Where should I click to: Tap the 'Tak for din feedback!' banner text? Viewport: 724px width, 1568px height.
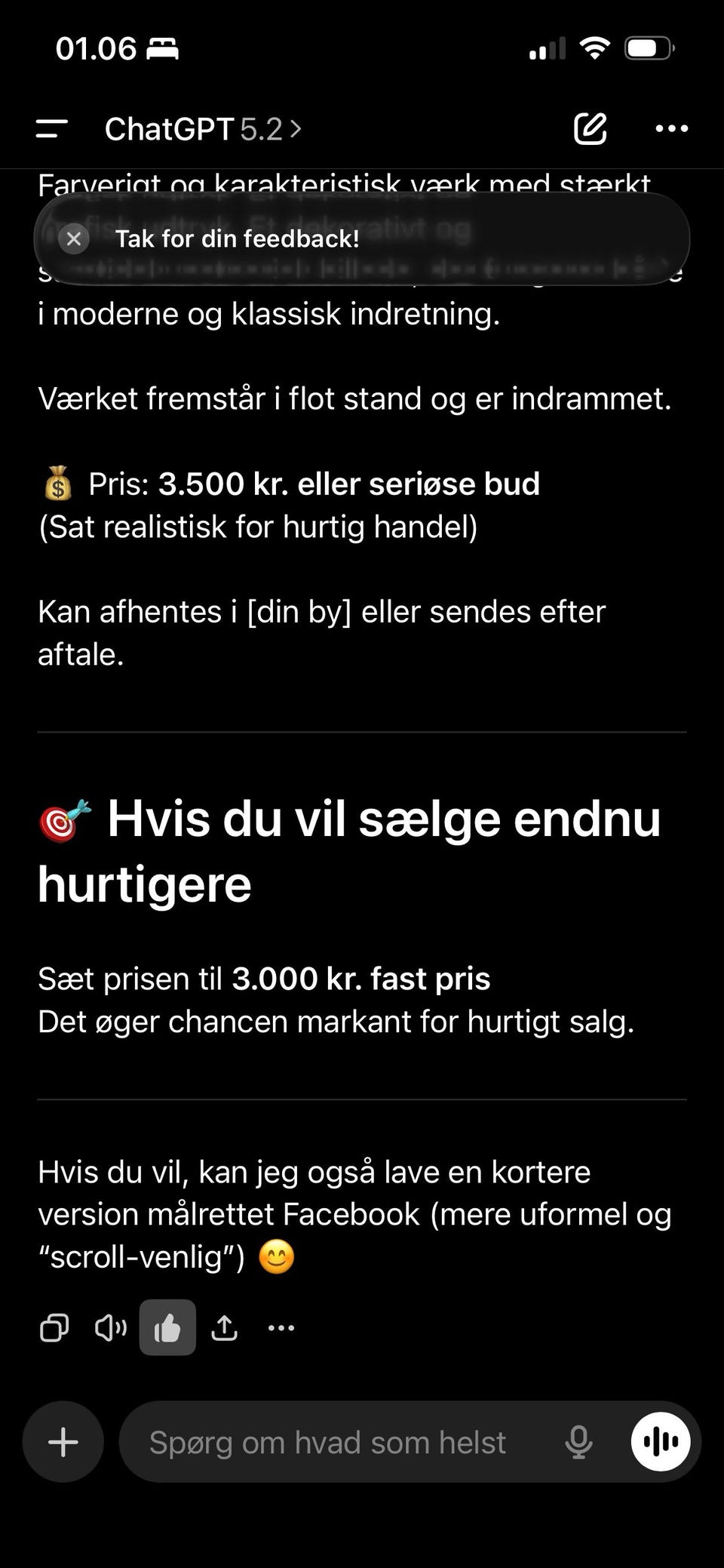238,239
